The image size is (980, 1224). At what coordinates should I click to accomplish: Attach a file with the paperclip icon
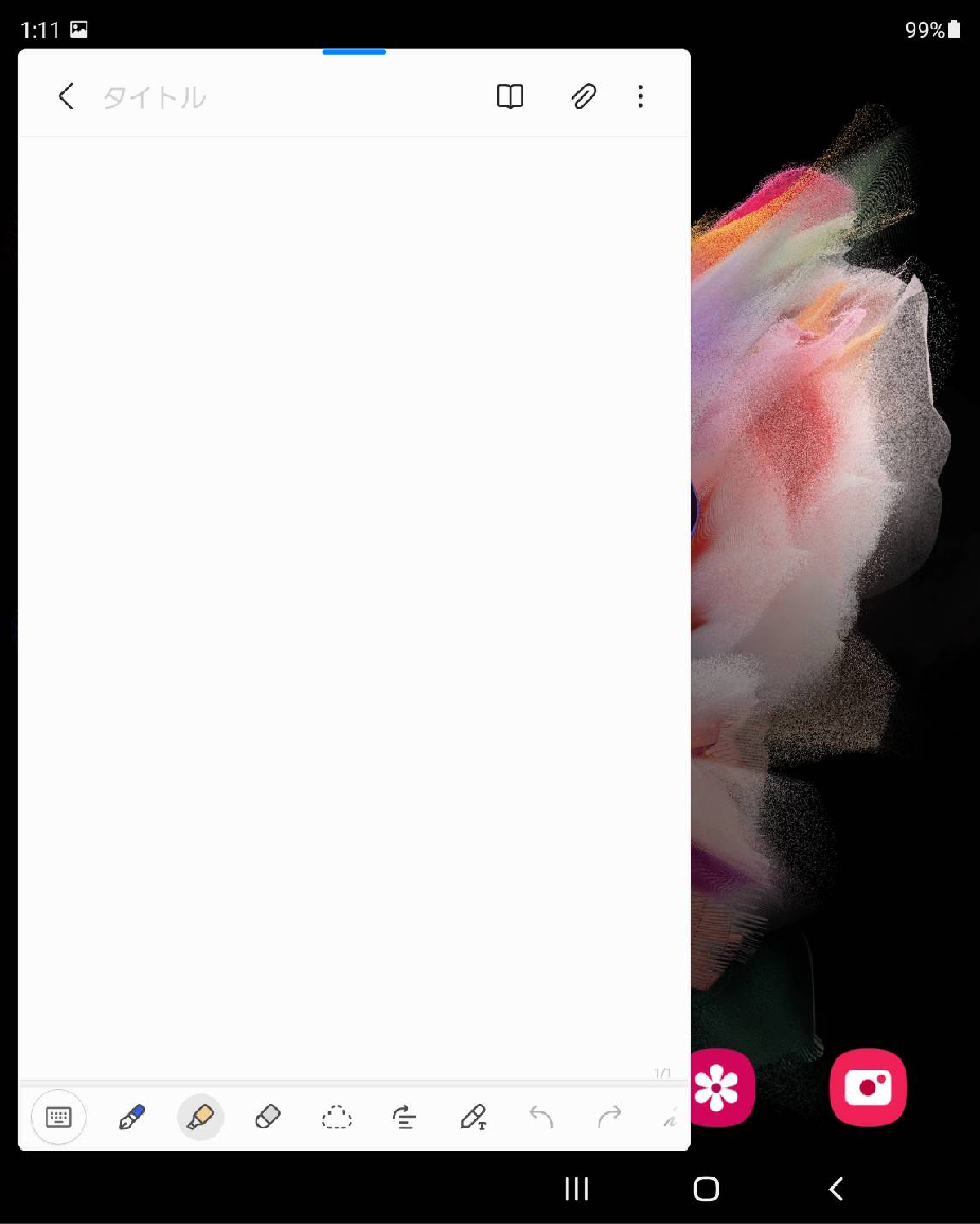point(583,96)
